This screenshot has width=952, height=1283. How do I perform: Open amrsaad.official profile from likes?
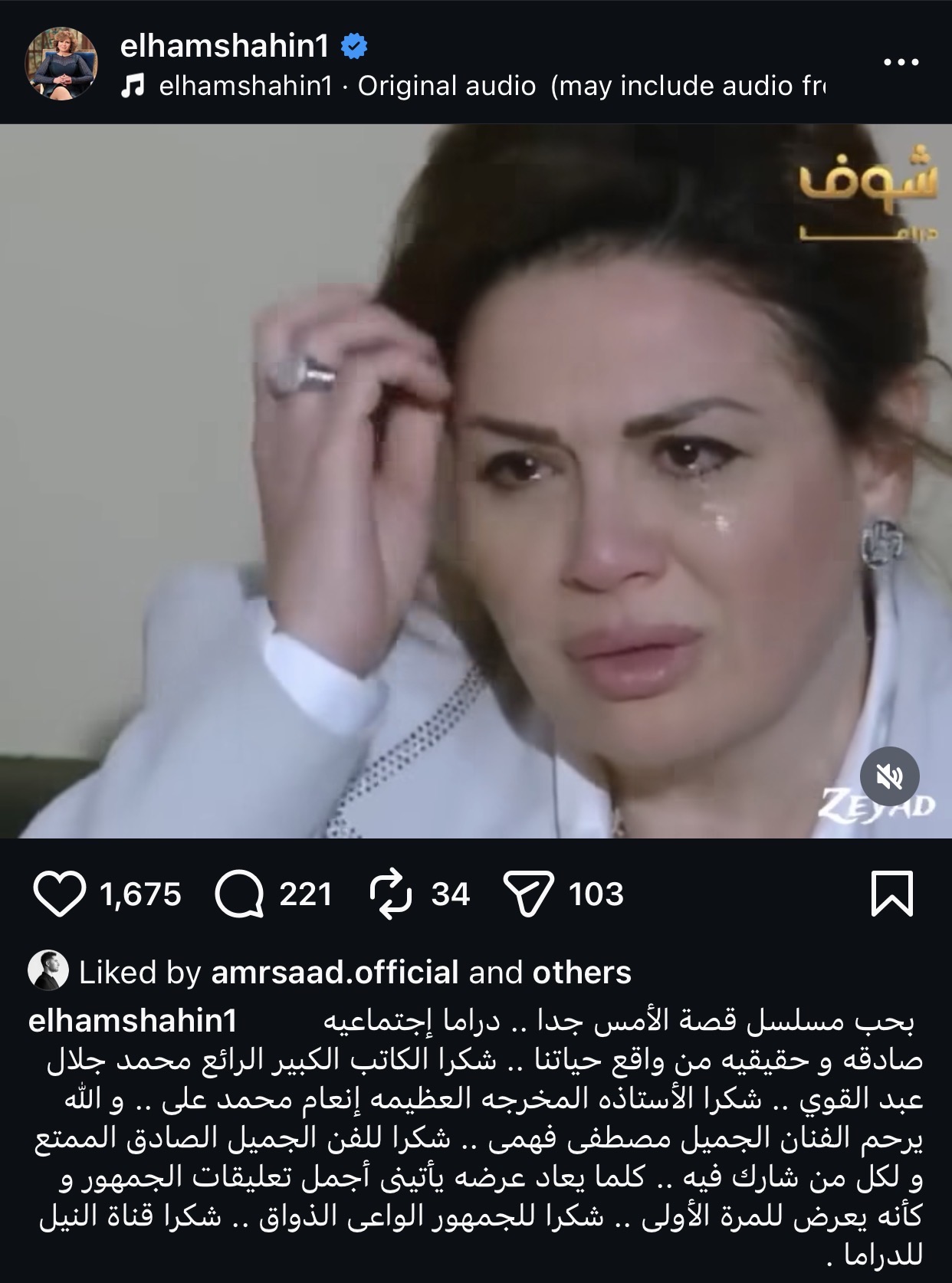[x=334, y=972]
